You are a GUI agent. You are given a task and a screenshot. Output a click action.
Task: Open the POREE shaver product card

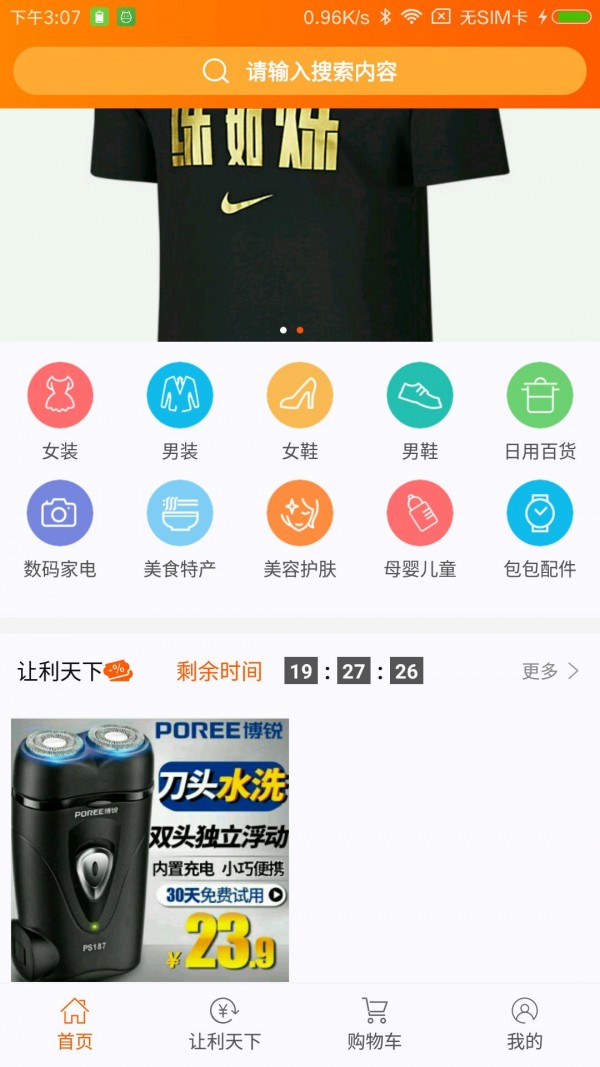coord(150,850)
